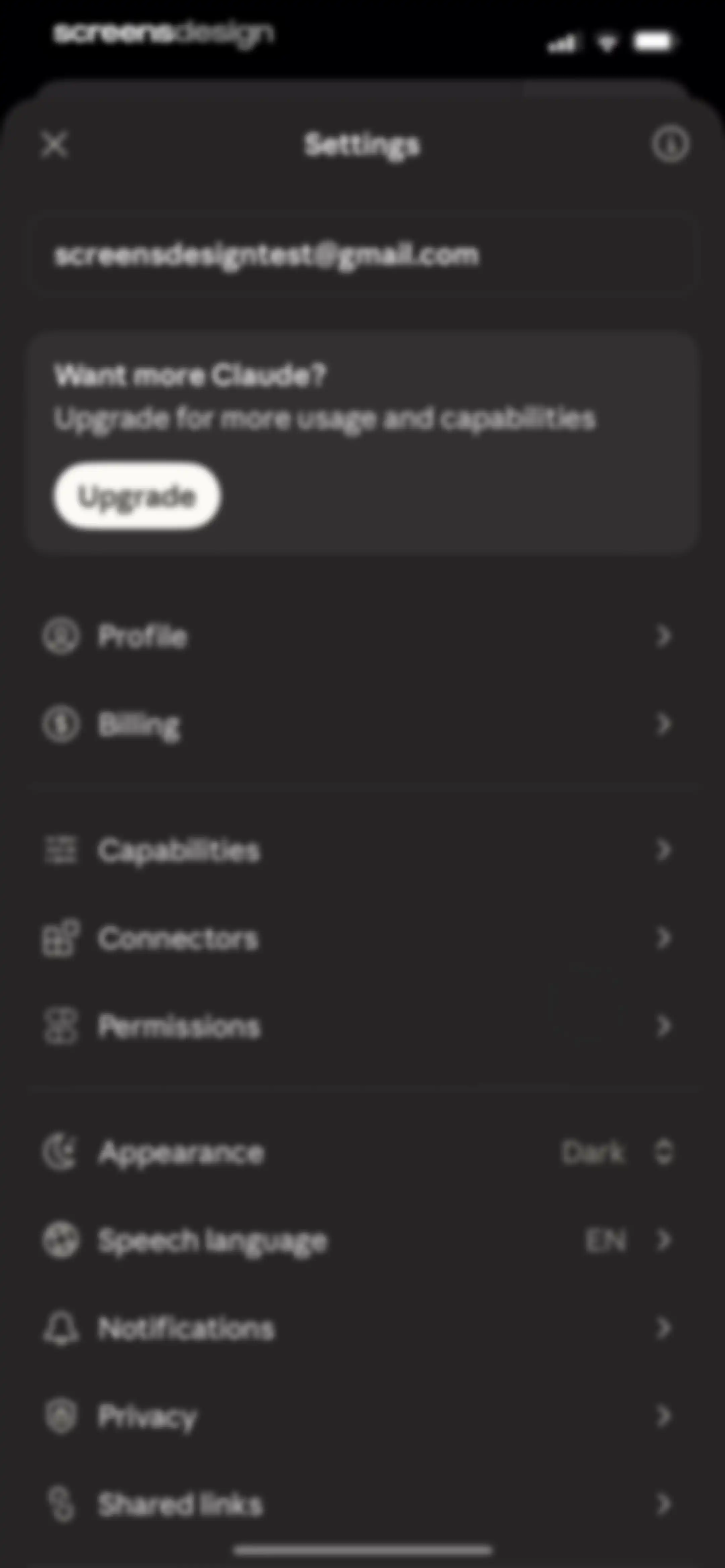Viewport: 725px width, 1568px height.
Task: Open Permissions settings
Action: coord(361,1026)
